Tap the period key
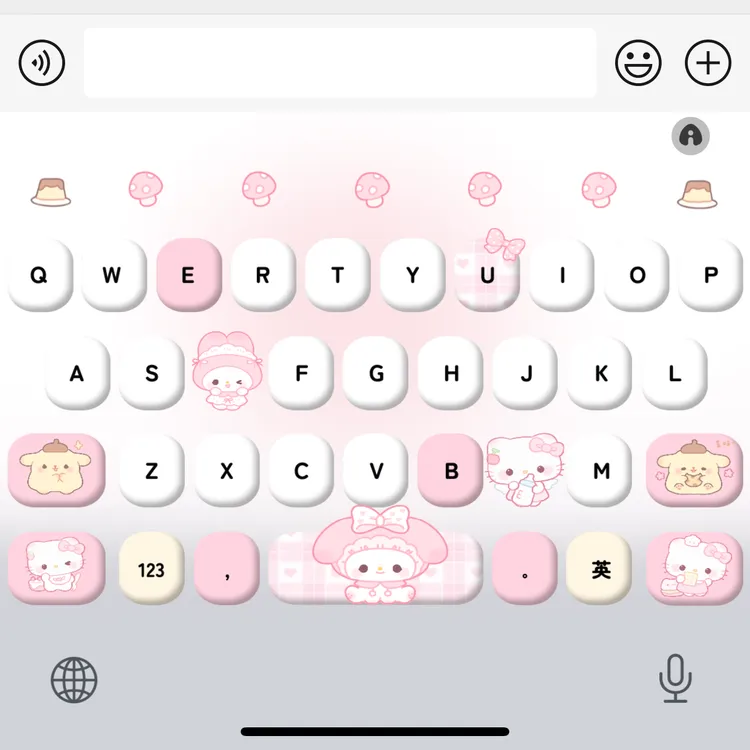Viewport: 750px width, 750px height. point(525,568)
